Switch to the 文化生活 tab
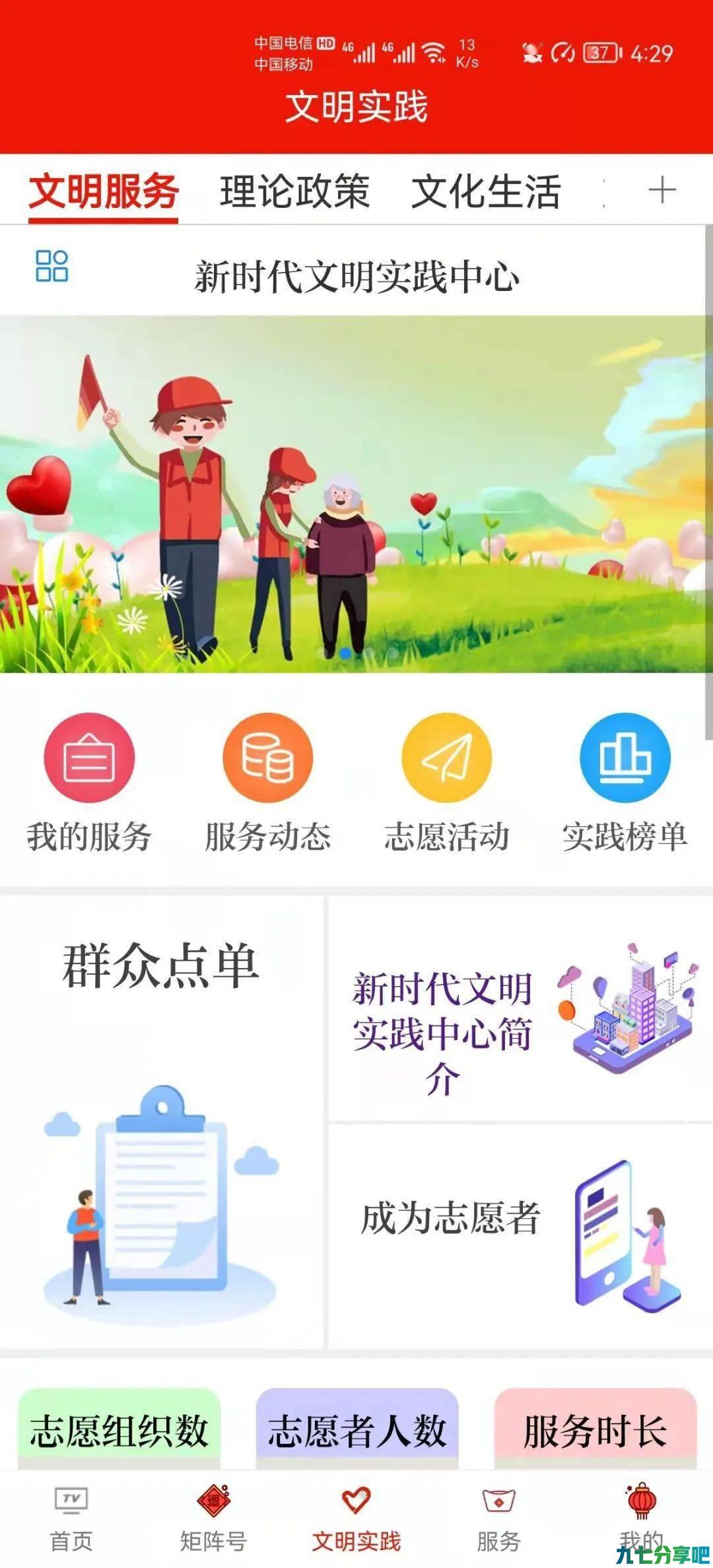 (486, 191)
